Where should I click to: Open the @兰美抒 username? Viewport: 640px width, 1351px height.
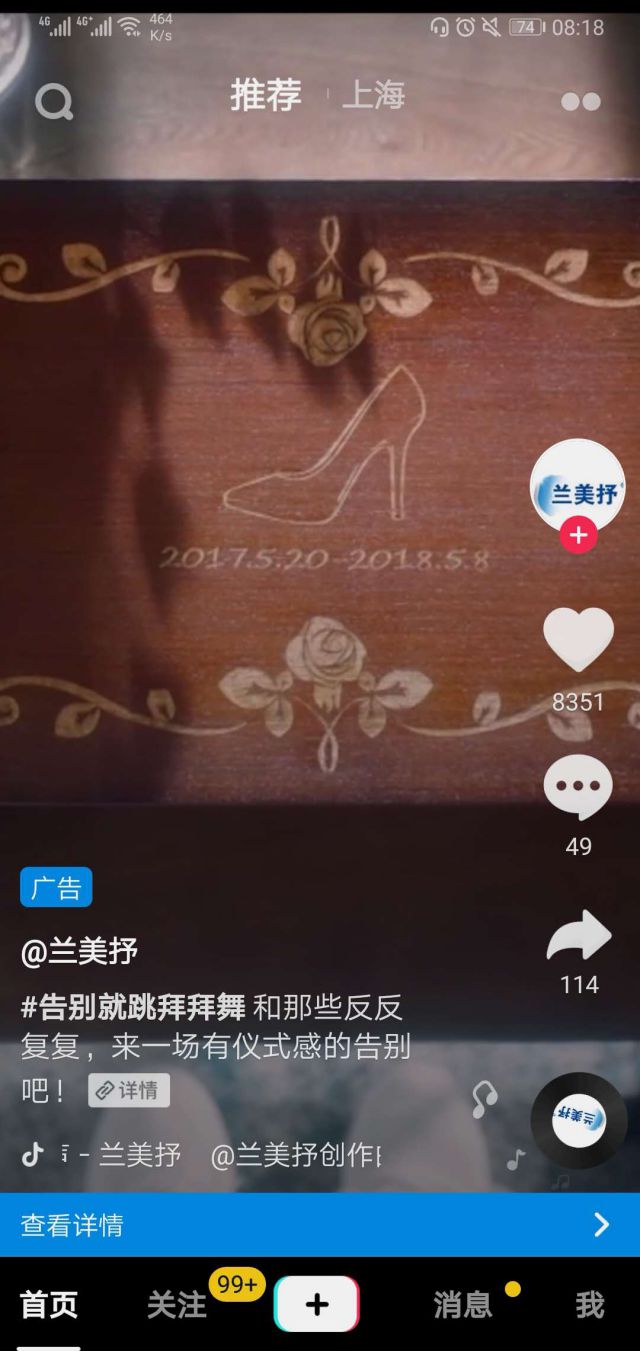point(79,951)
